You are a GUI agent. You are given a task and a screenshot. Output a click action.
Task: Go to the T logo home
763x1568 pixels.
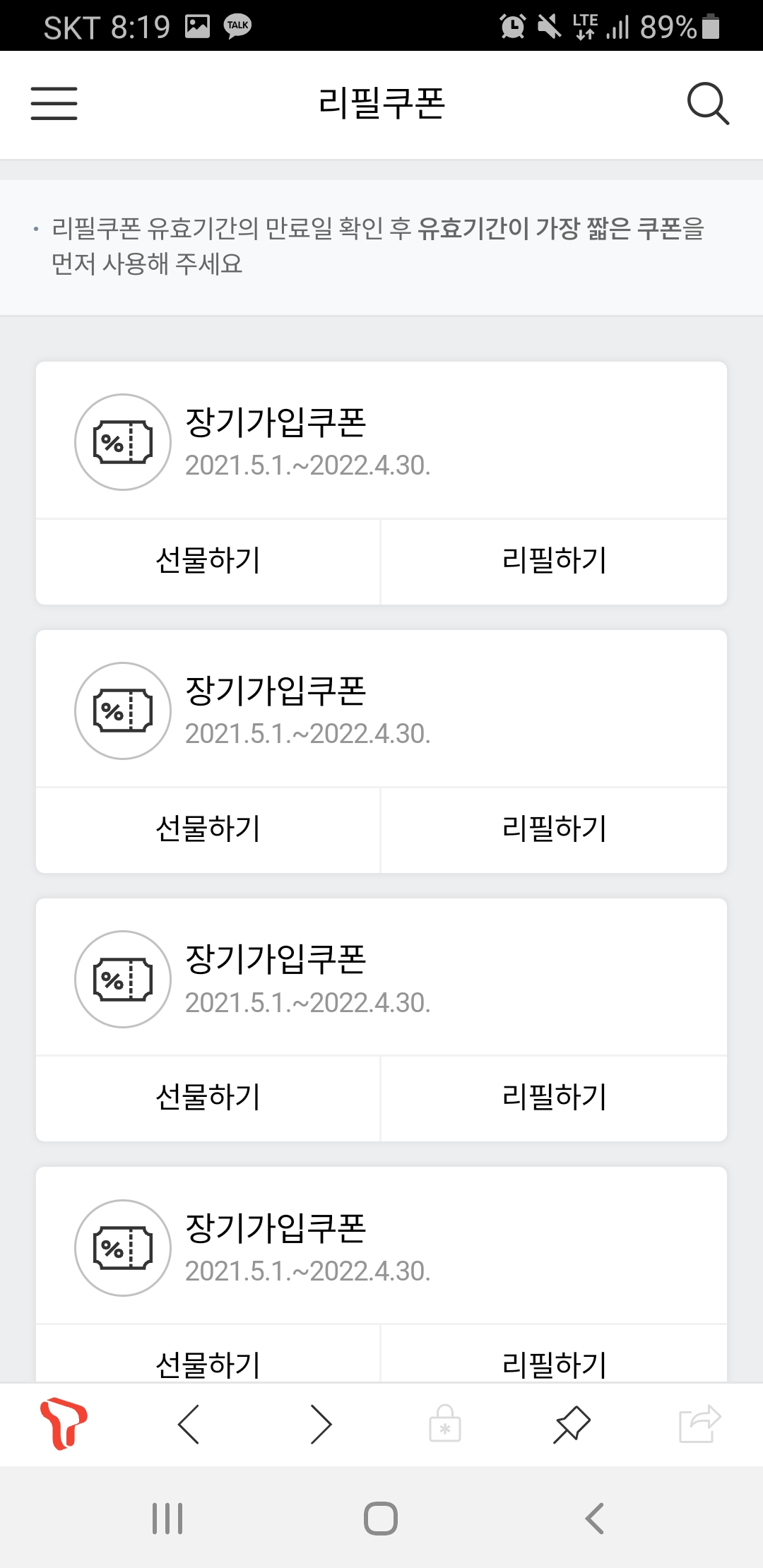[64, 1424]
